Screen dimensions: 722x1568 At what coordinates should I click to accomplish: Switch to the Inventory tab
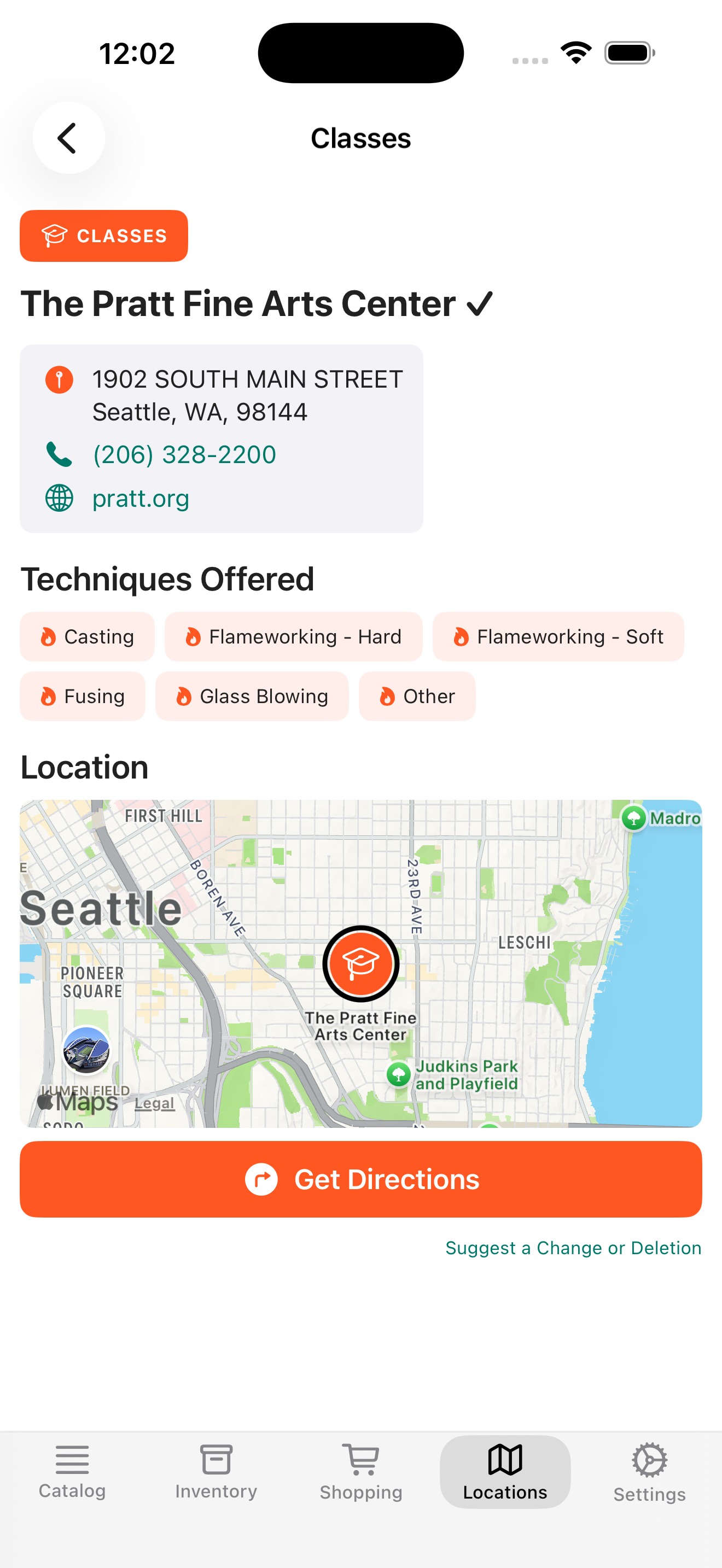coord(216,1472)
